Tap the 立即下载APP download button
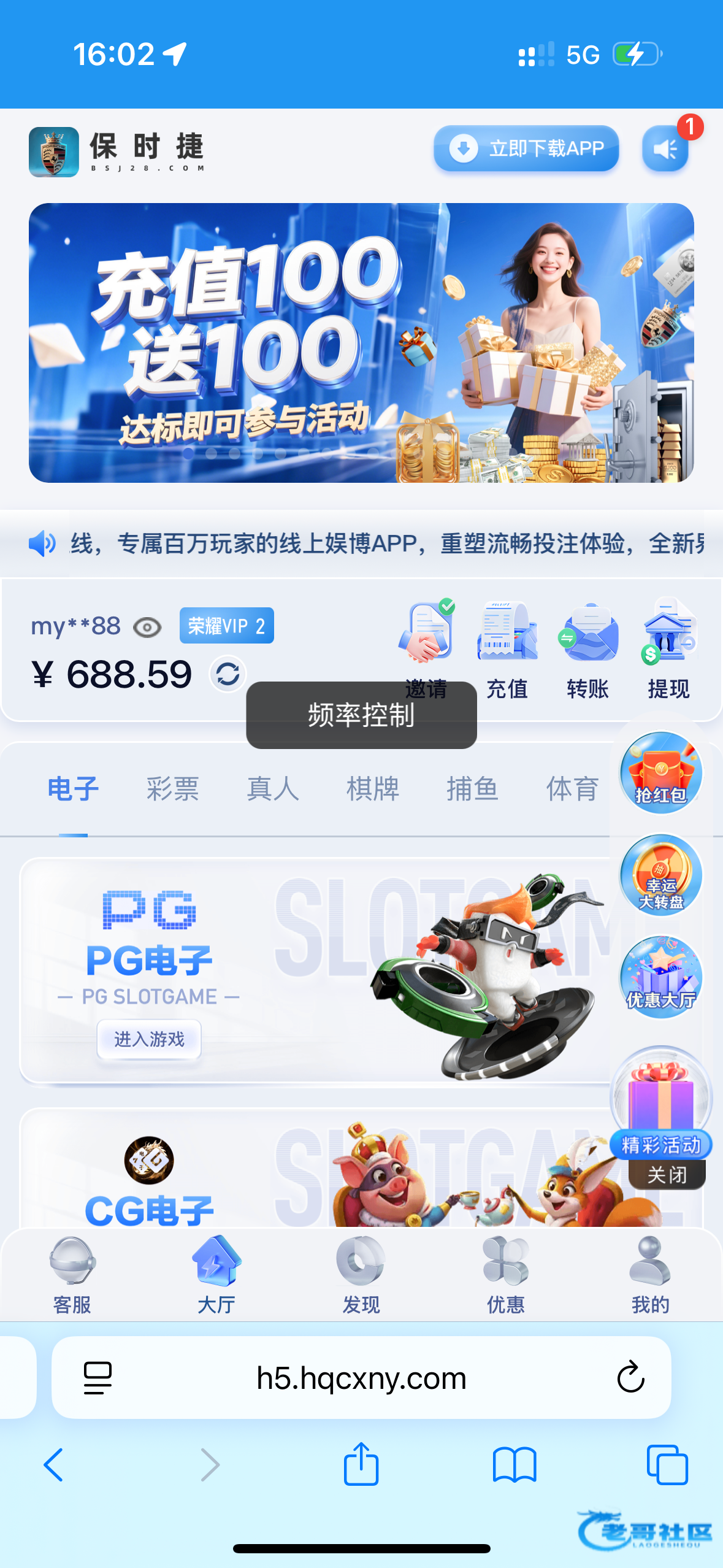This screenshot has height=1568, width=723. (x=526, y=148)
